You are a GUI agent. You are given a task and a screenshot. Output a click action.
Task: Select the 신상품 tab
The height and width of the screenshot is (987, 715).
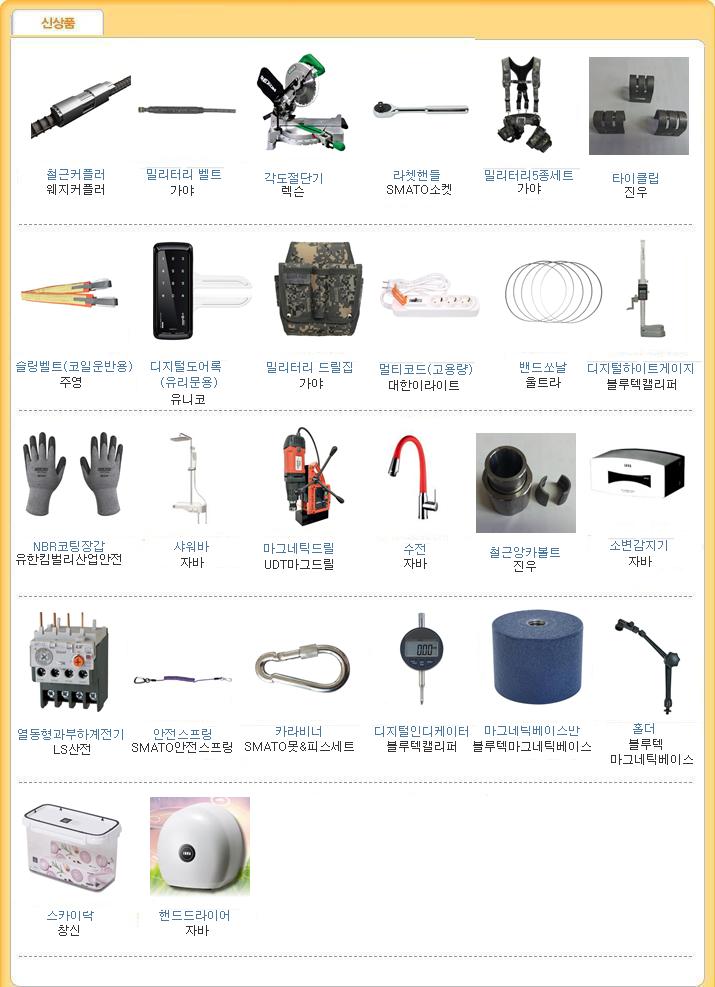click(57, 22)
